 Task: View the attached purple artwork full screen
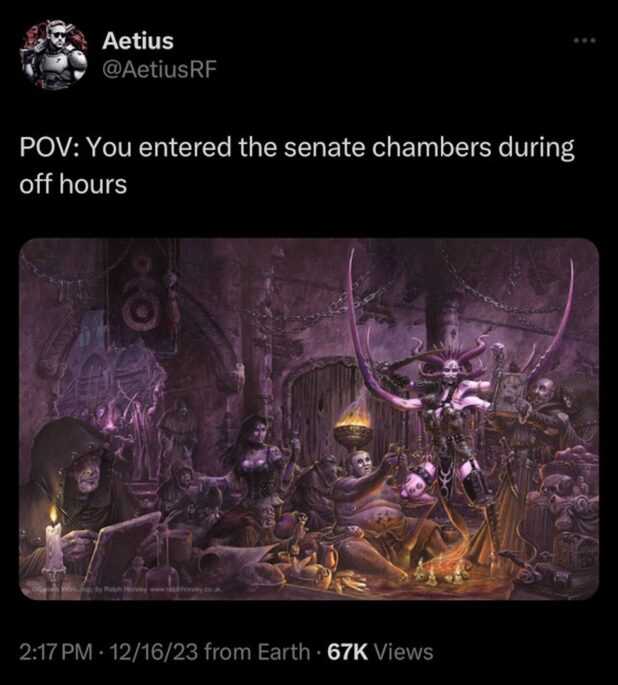(x=309, y=419)
